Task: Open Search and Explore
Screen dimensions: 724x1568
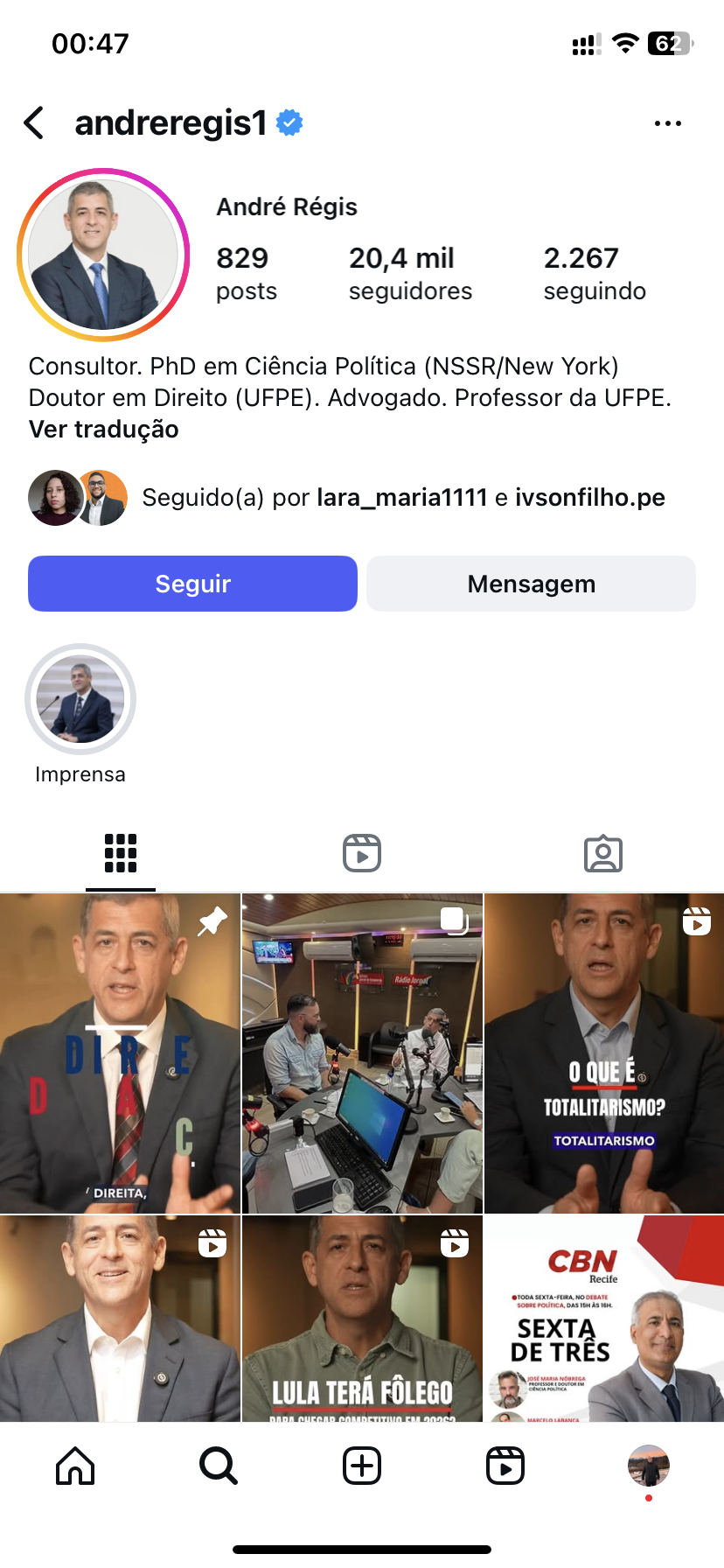Action: (x=218, y=1466)
